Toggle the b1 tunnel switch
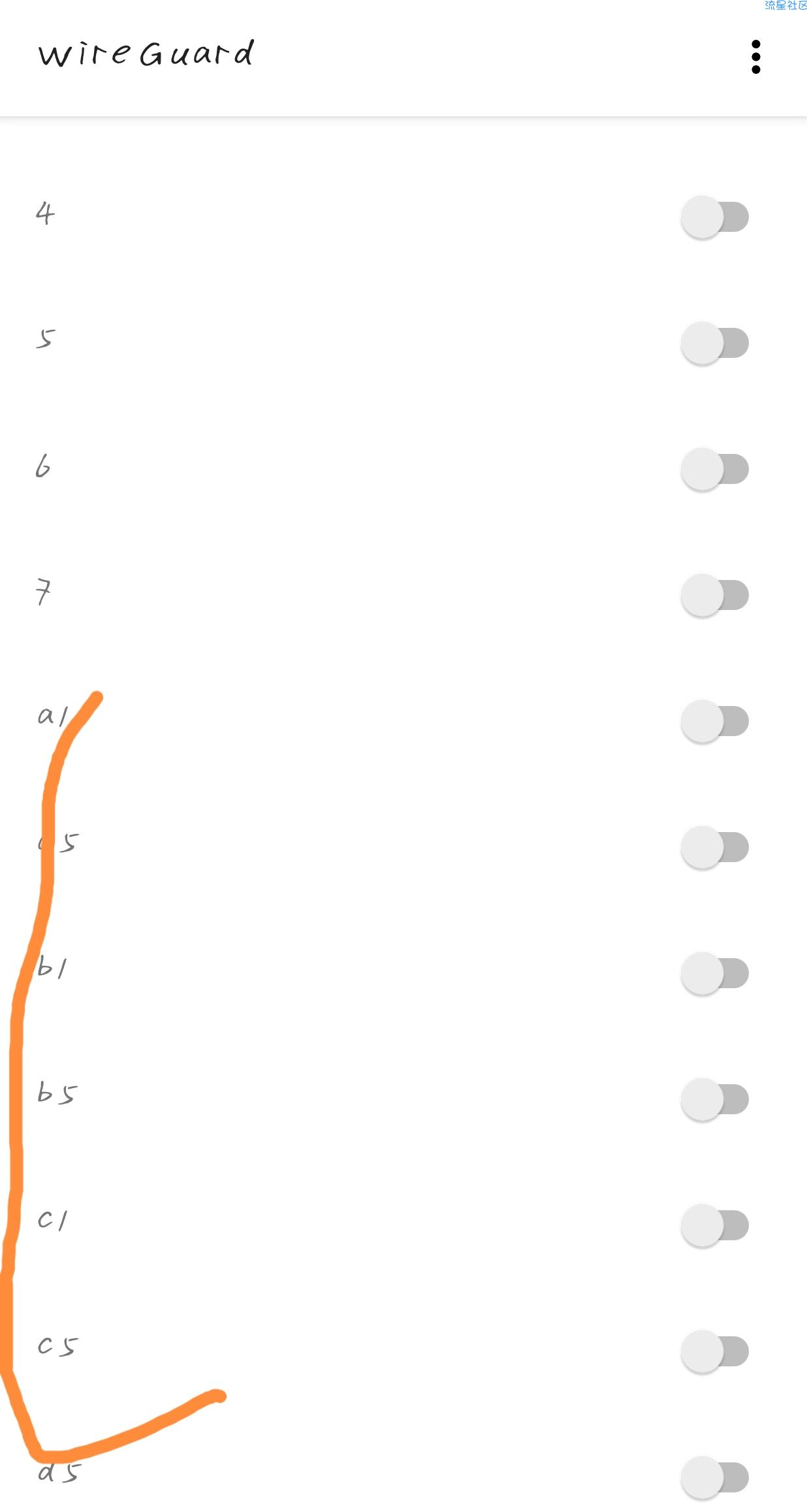This screenshot has width=807, height=1512. 714,973
